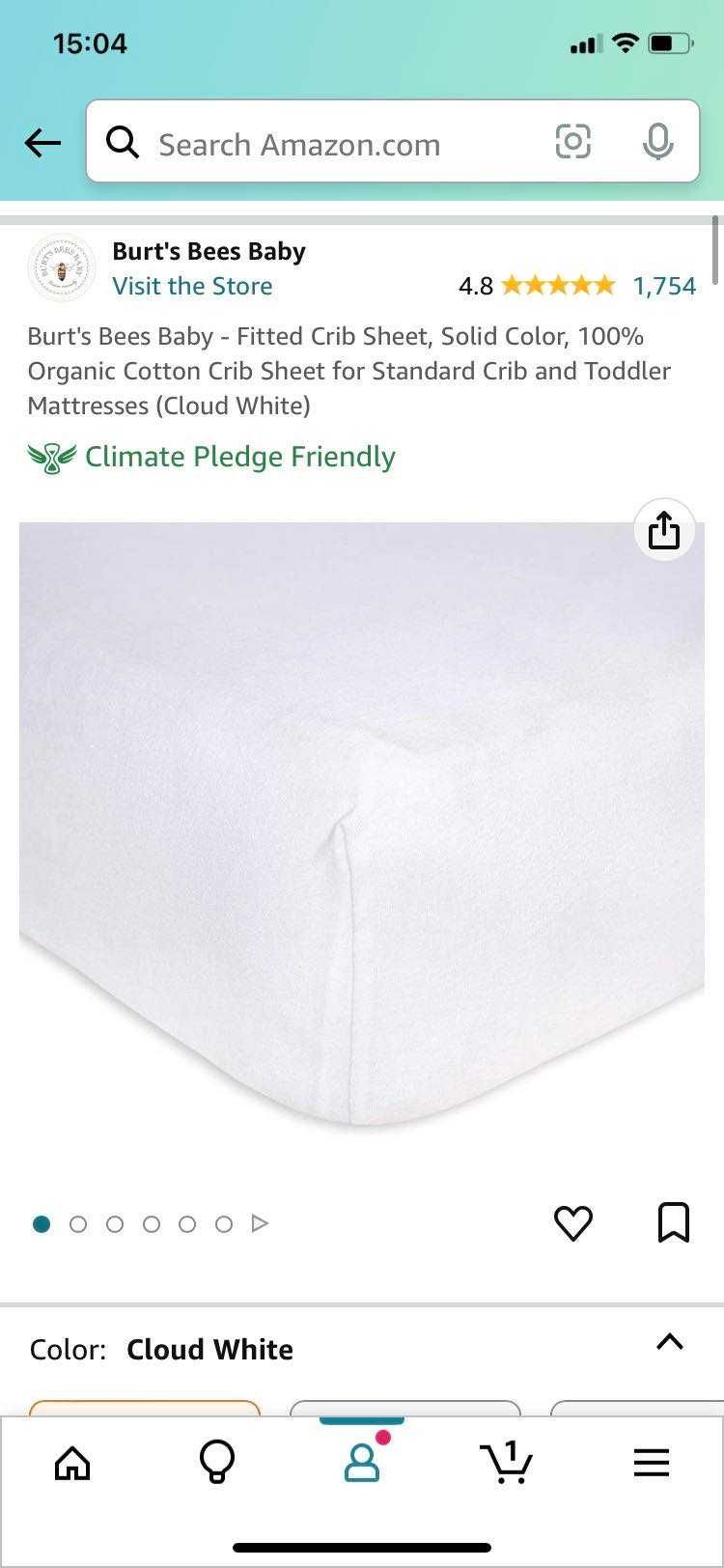
Task: Open the 1,754 customer ratings
Action: coord(663,286)
